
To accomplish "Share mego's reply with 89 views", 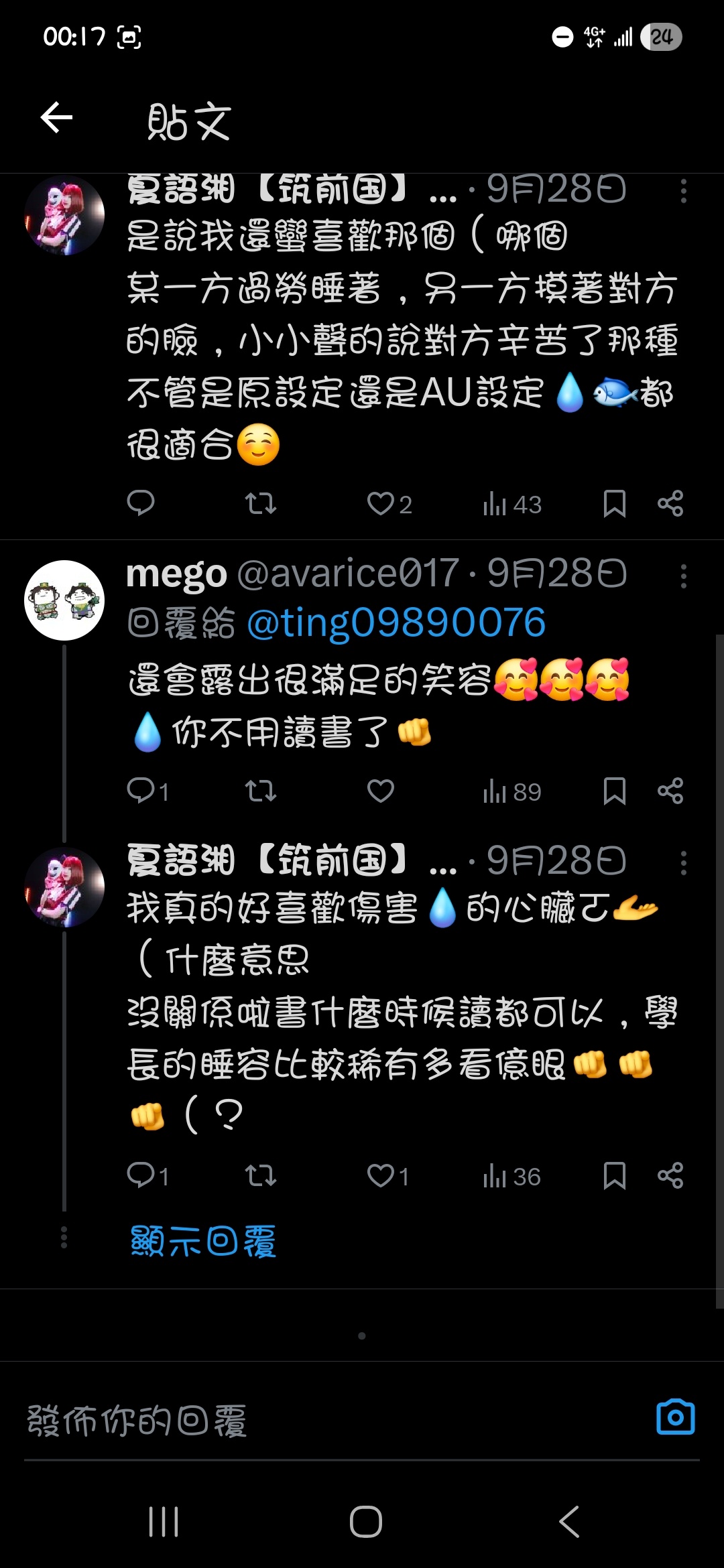I will [x=670, y=791].
